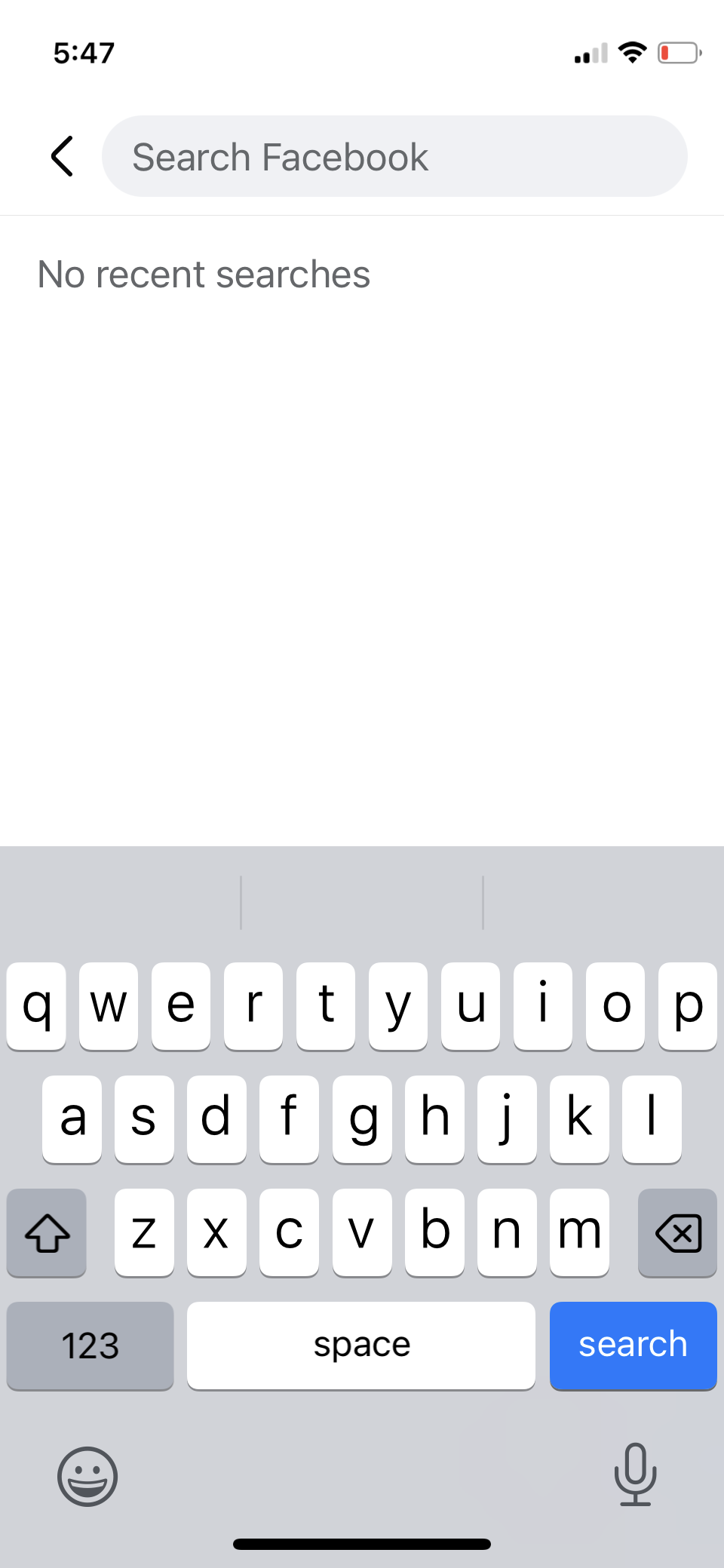Screen dimensions: 724x1568
Task: Start dictation with the microphone icon
Action: coord(635,1474)
